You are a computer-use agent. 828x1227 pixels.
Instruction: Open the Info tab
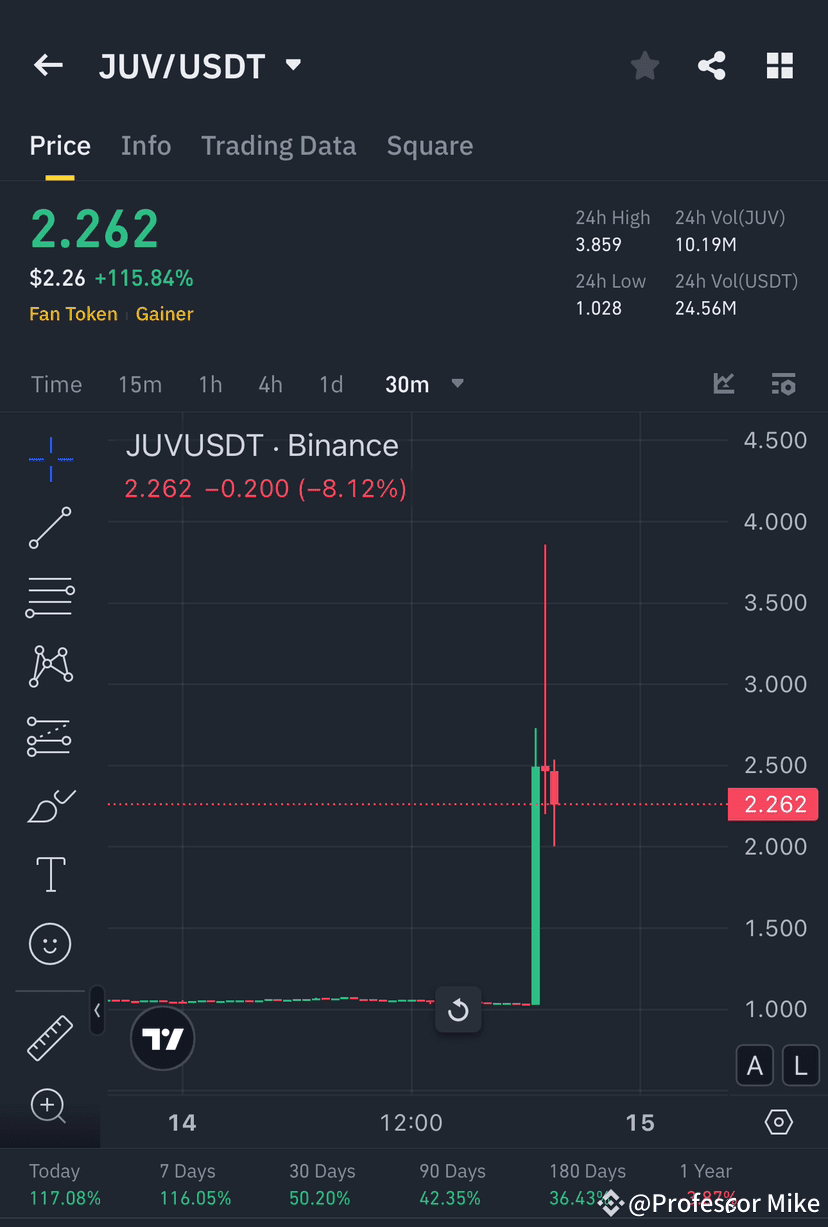(x=146, y=145)
